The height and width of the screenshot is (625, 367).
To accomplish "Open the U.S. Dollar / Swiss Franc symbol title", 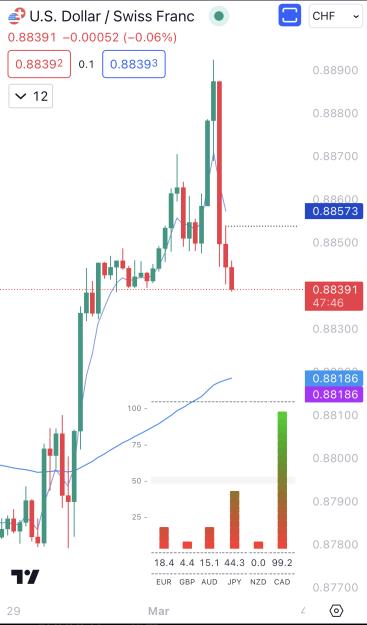I will [112, 16].
